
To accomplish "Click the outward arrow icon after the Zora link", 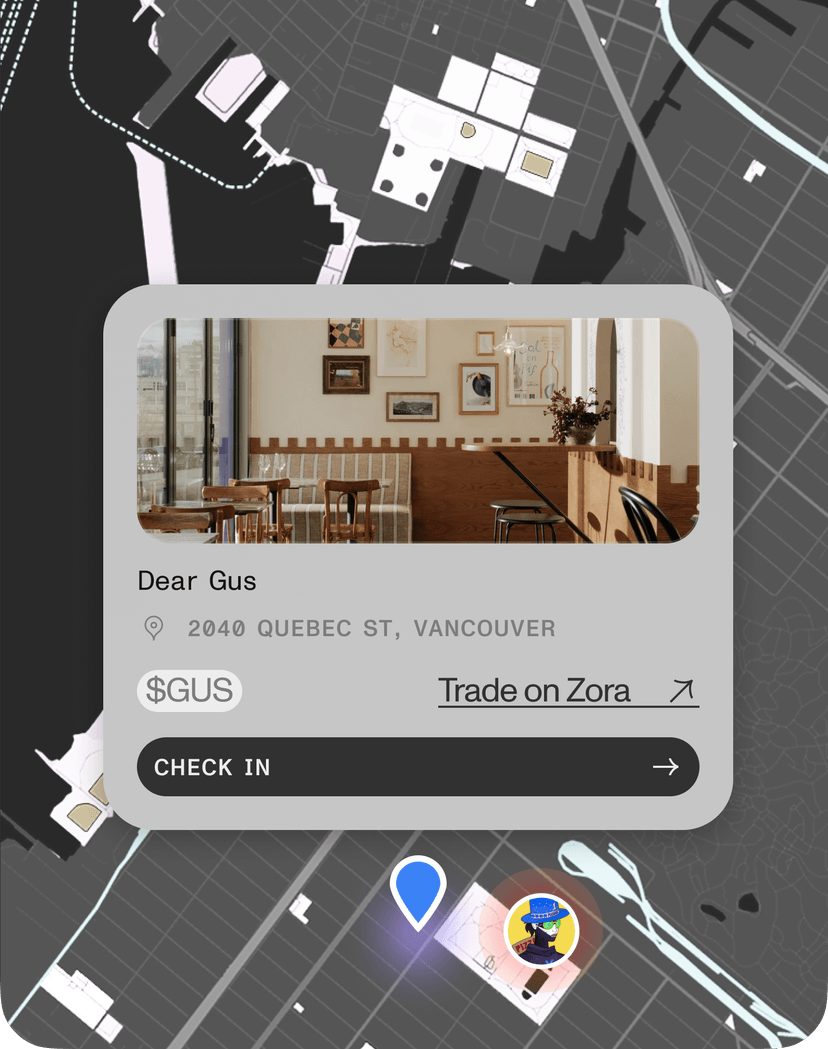I will coord(682,689).
